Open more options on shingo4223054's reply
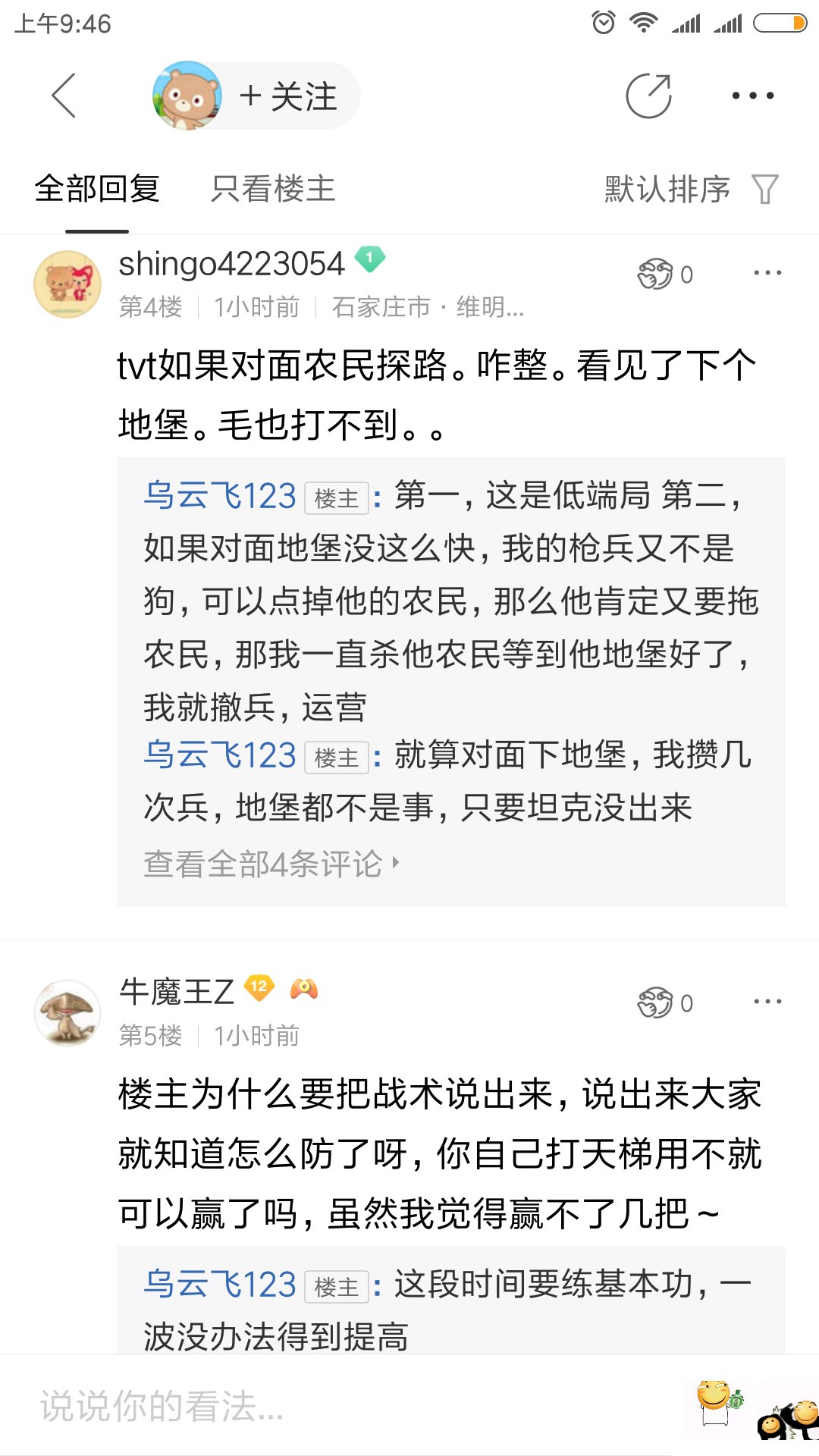The height and width of the screenshot is (1456, 819). point(767,273)
